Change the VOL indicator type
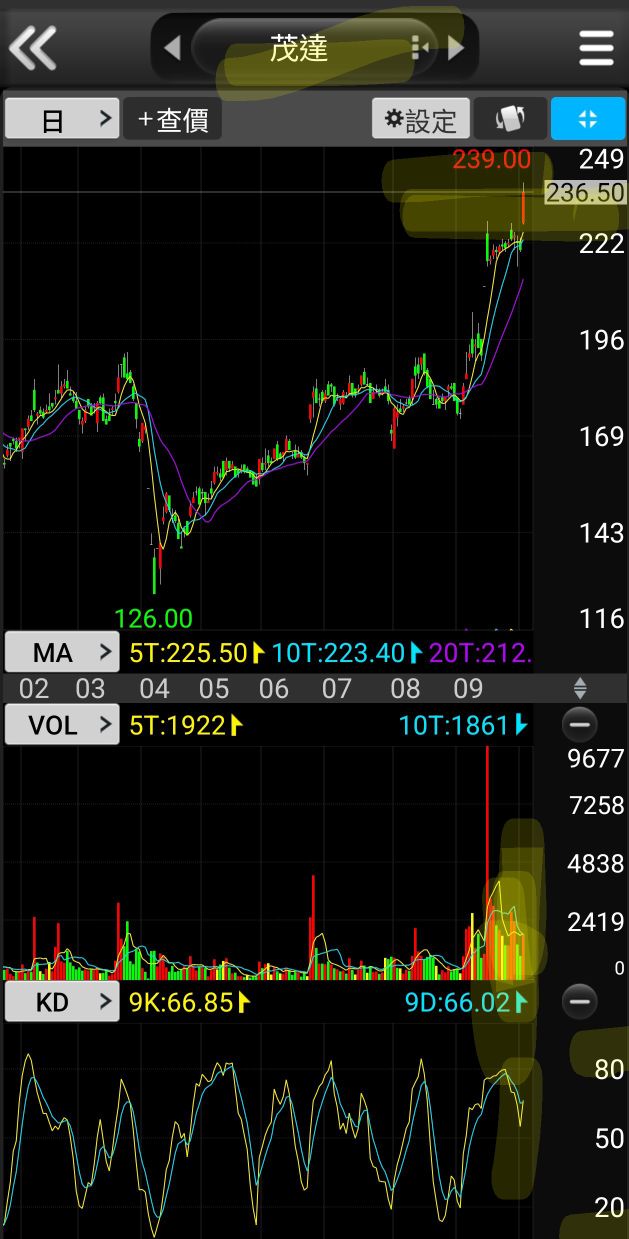629x1239 pixels. (x=62, y=725)
